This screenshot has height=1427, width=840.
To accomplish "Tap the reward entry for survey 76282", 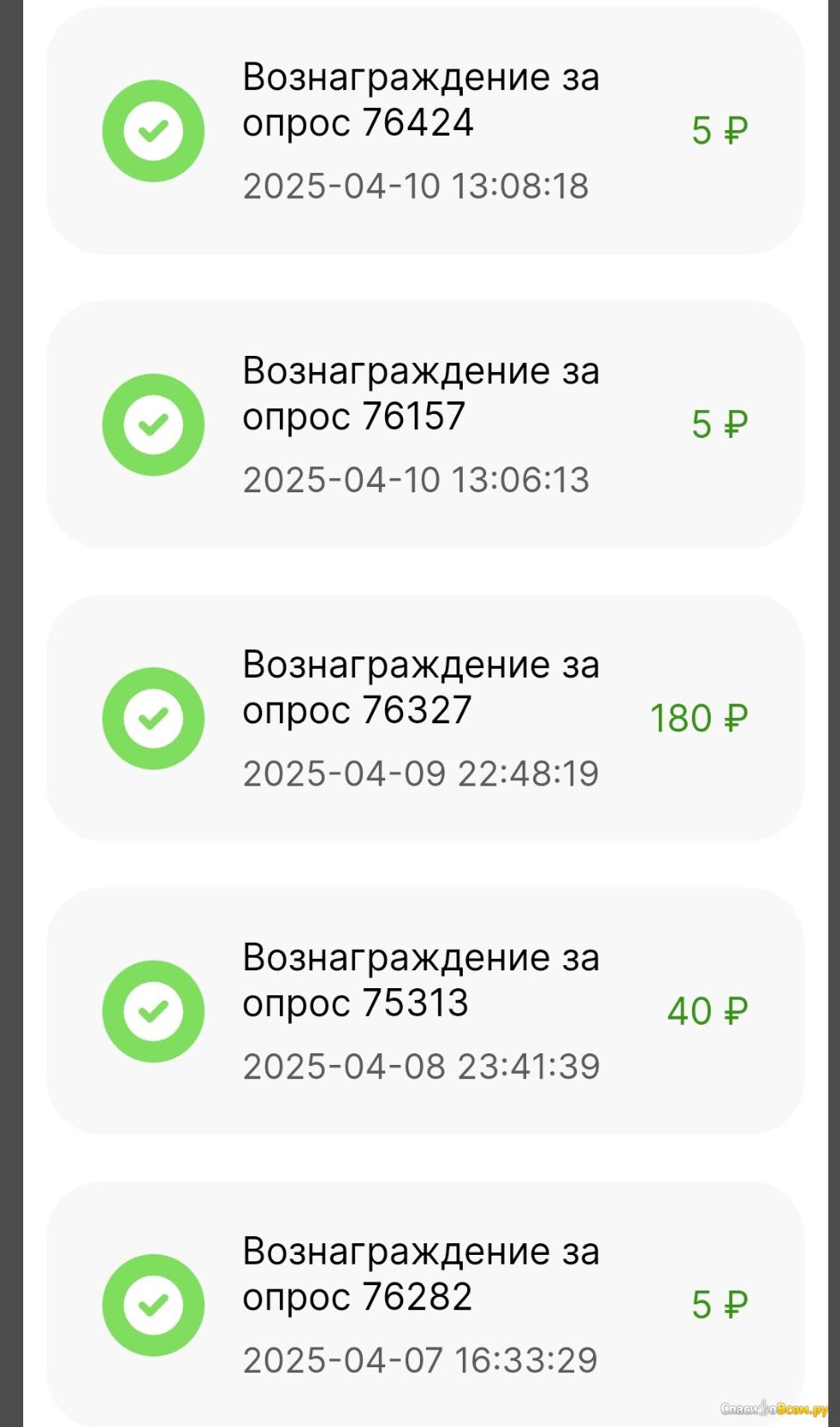I will tap(424, 1304).
